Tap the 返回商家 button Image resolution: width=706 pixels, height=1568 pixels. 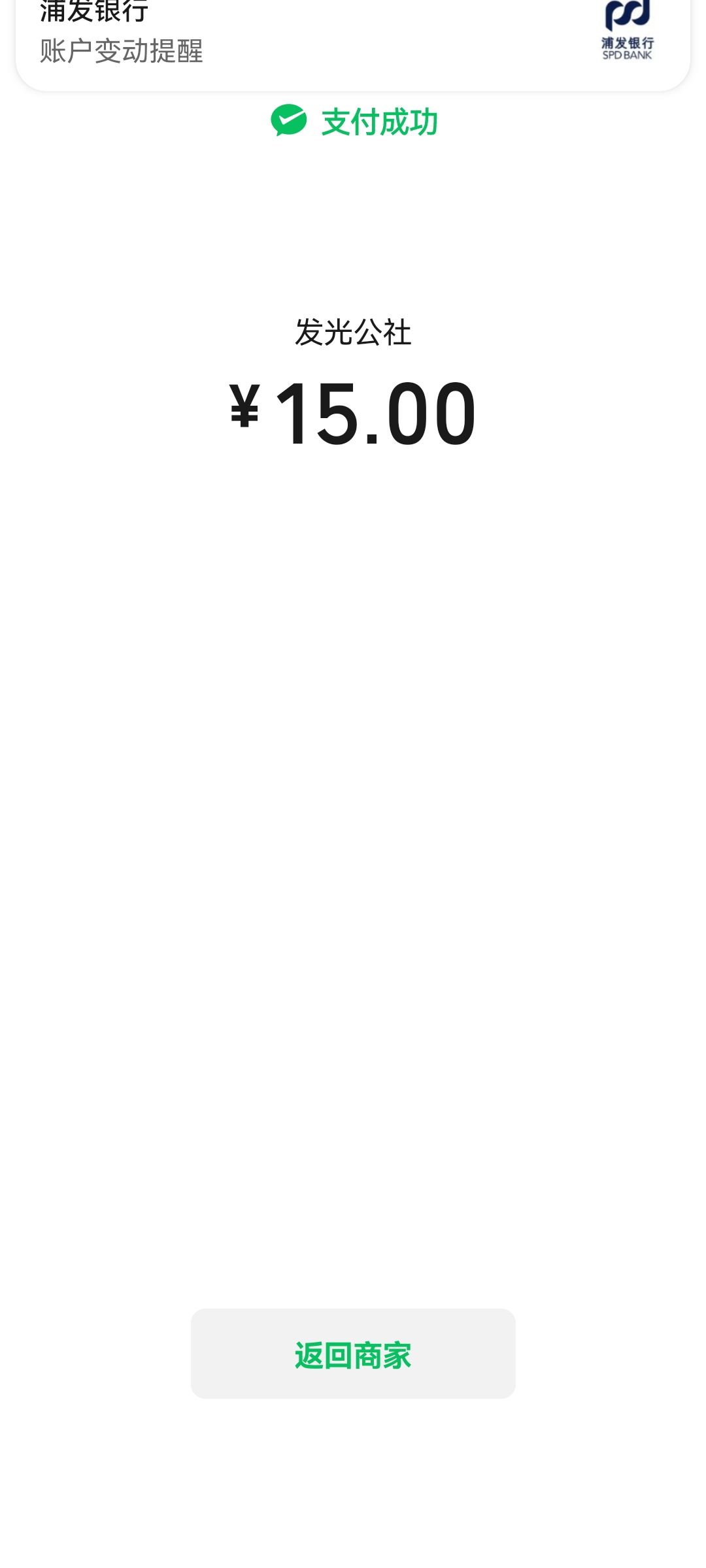coord(353,1353)
